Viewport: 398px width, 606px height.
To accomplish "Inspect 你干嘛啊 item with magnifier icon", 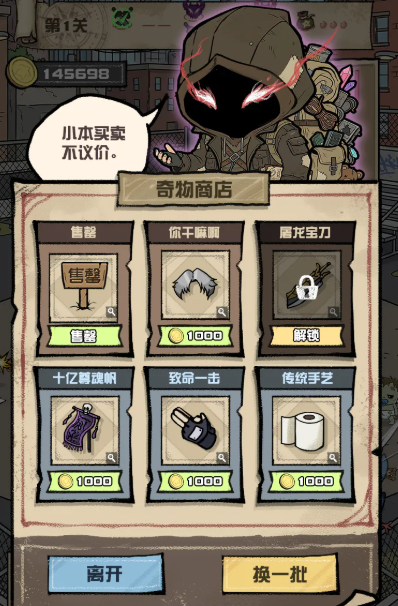I will (222, 312).
